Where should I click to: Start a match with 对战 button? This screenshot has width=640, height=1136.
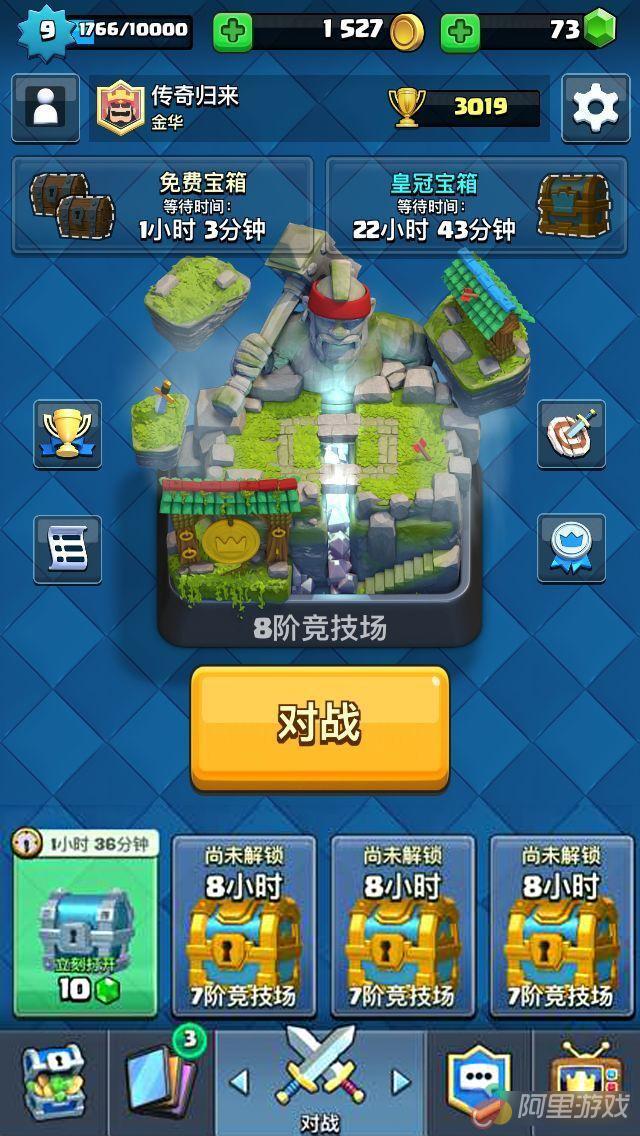(x=320, y=726)
